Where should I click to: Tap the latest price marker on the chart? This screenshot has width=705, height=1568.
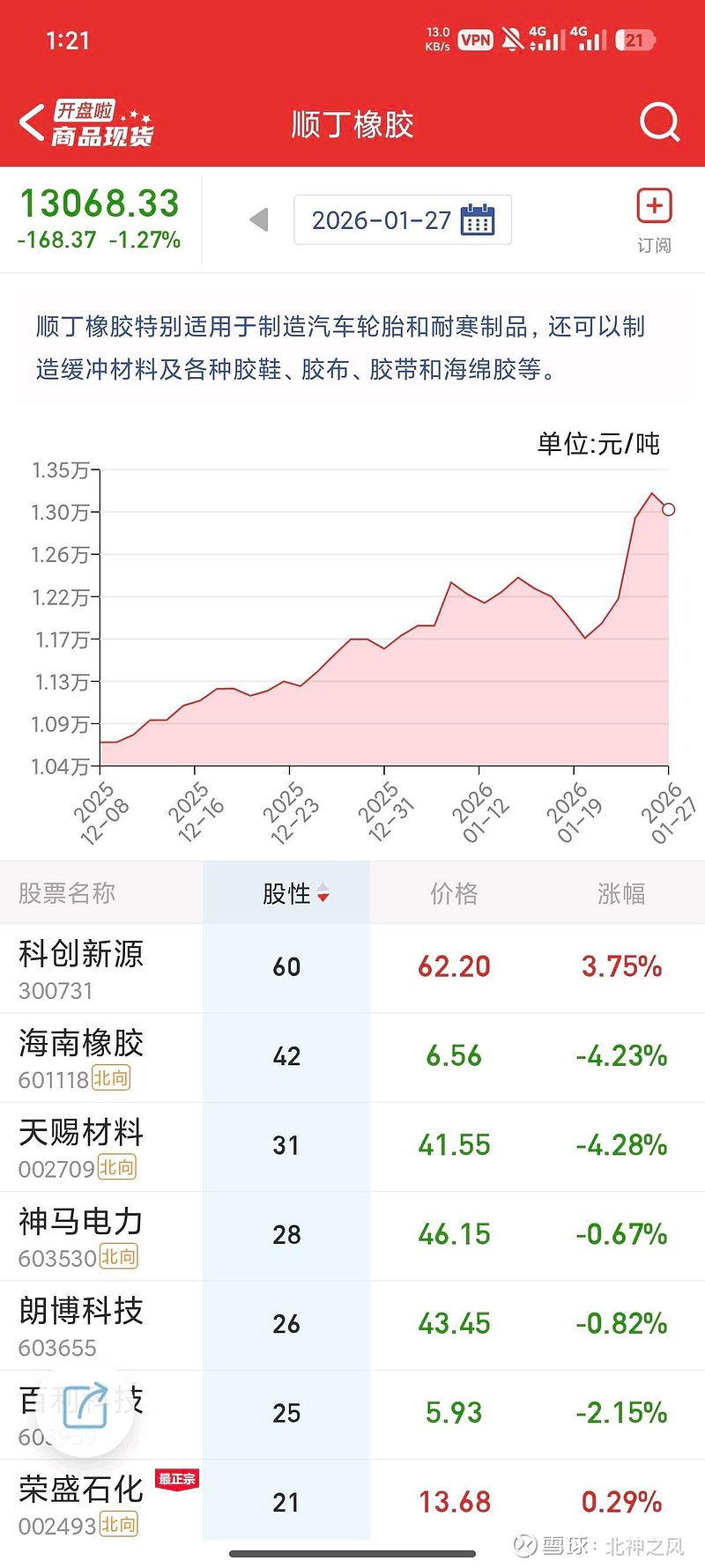pyautogui.click(x=668, y=509)
